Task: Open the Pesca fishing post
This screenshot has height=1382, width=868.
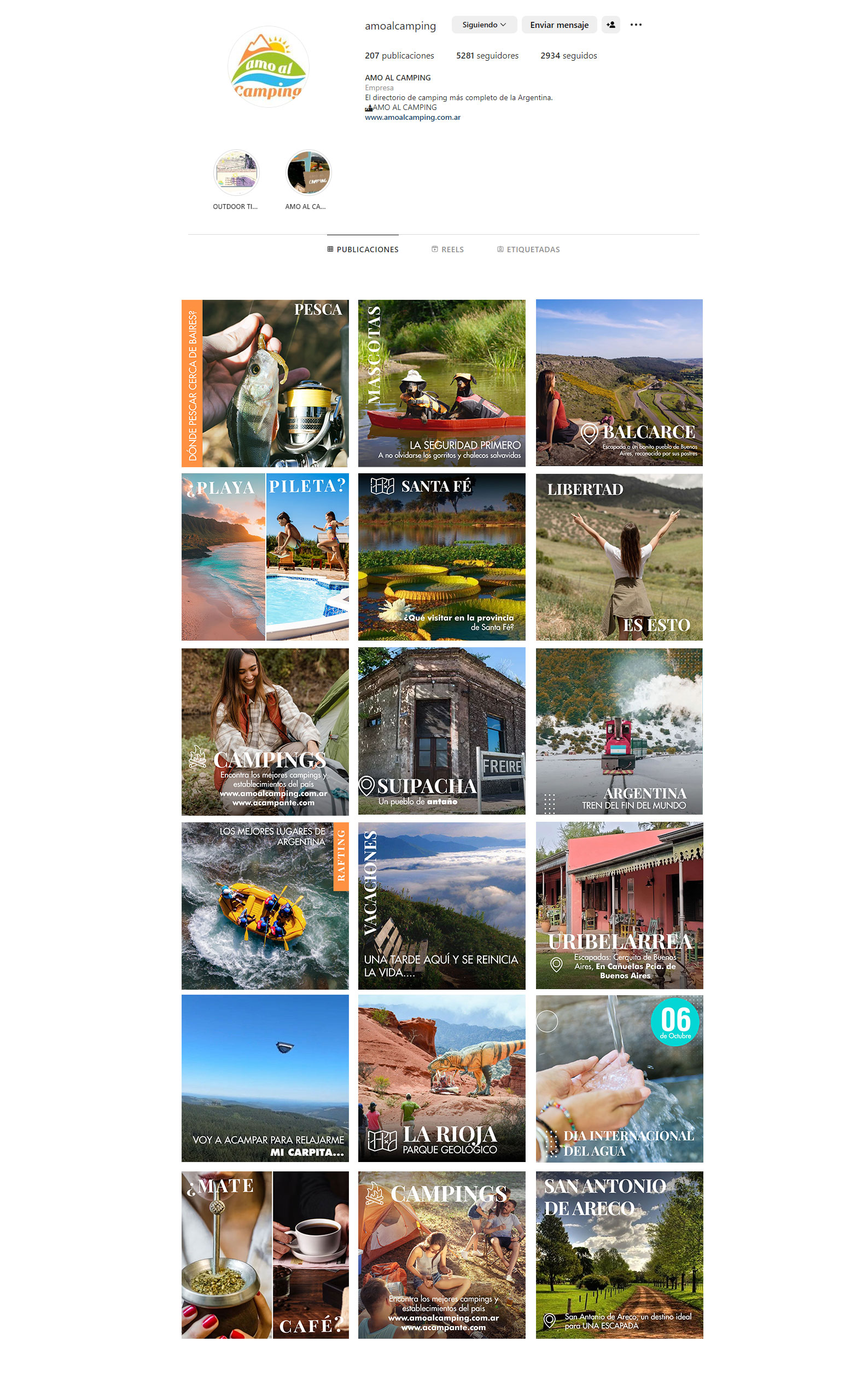Action: 265,383
